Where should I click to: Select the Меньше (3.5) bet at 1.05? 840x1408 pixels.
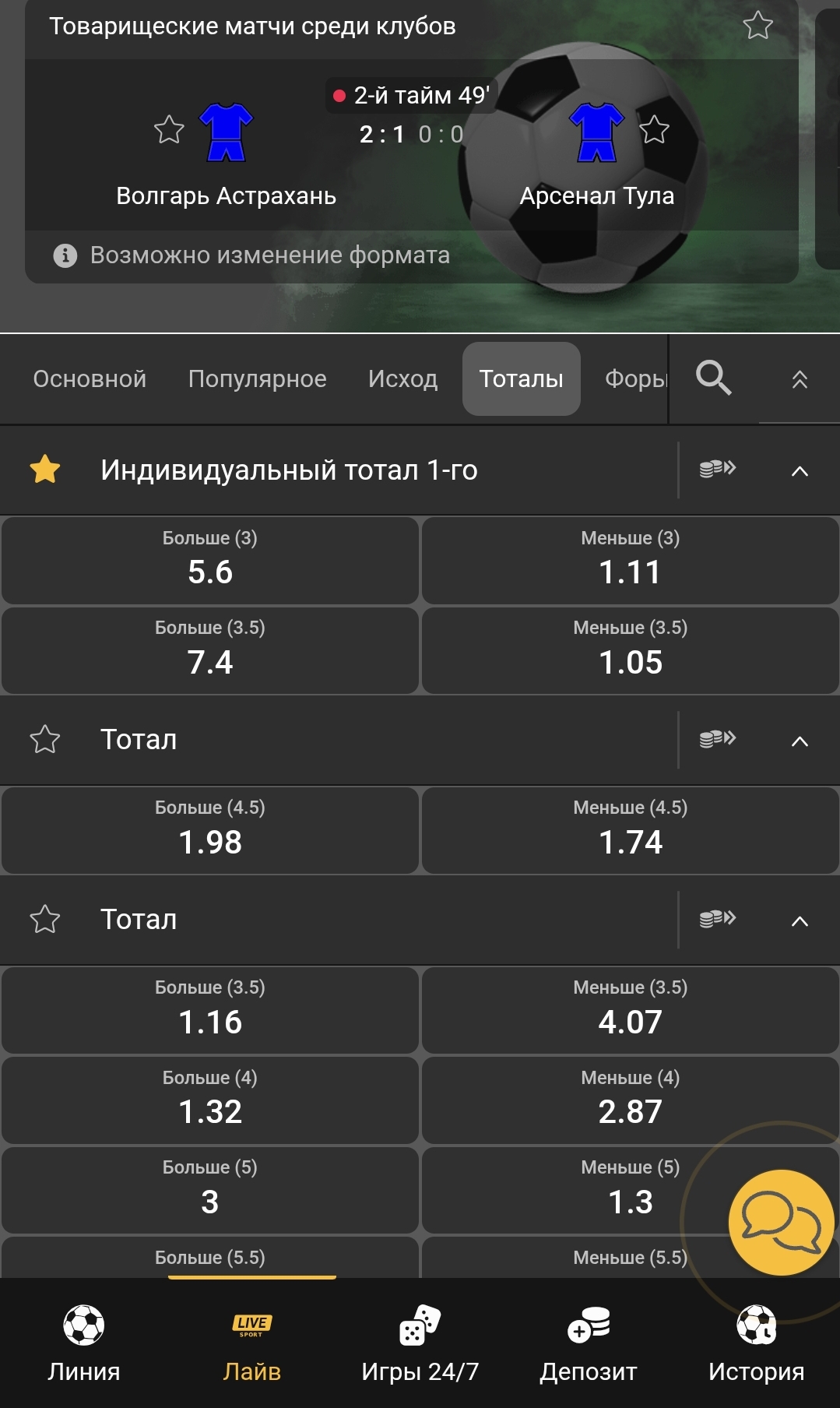pyautogui.click(x=630, y=651)
